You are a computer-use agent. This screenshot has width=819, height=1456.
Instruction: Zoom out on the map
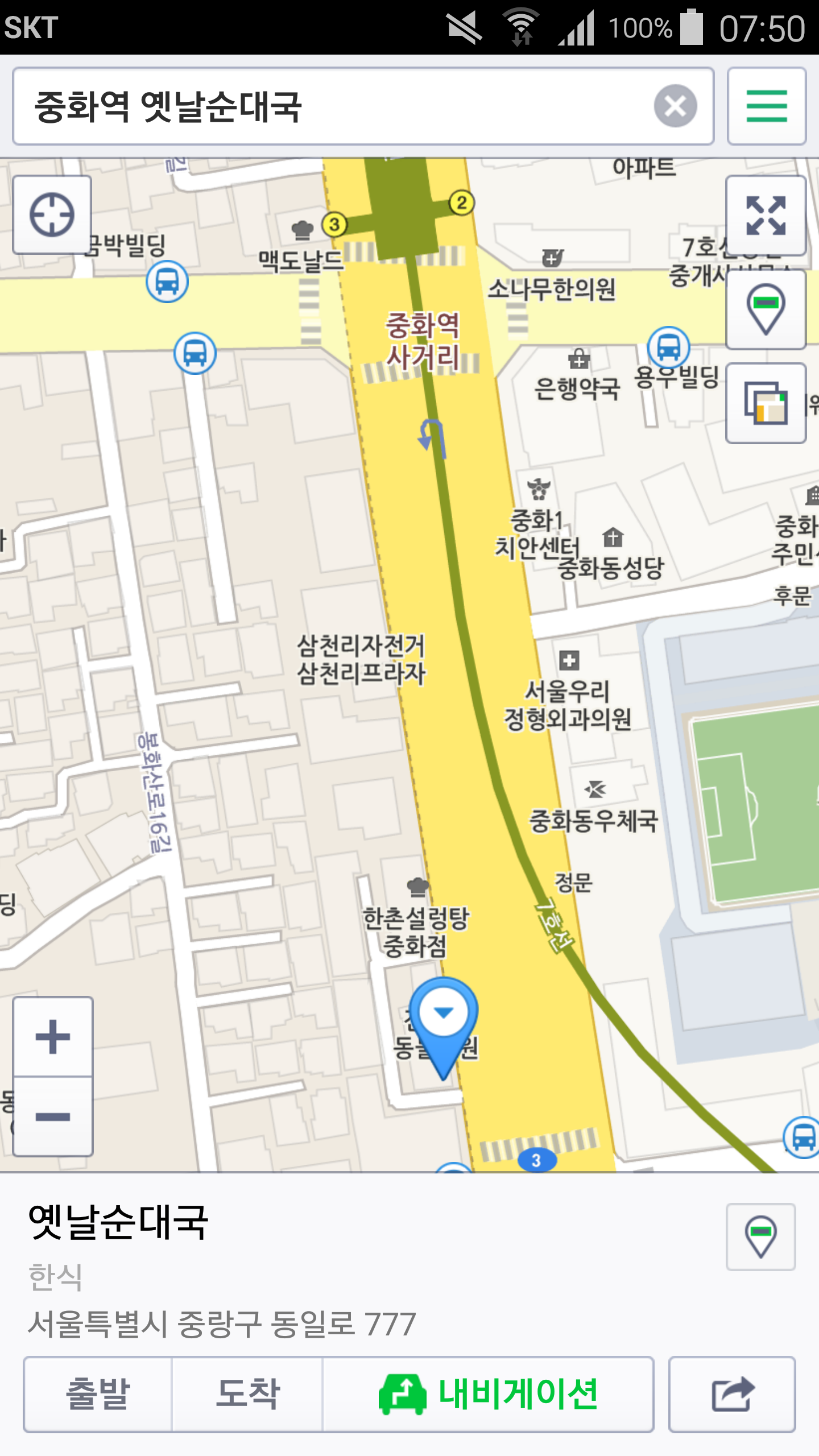click(53, 1116)
